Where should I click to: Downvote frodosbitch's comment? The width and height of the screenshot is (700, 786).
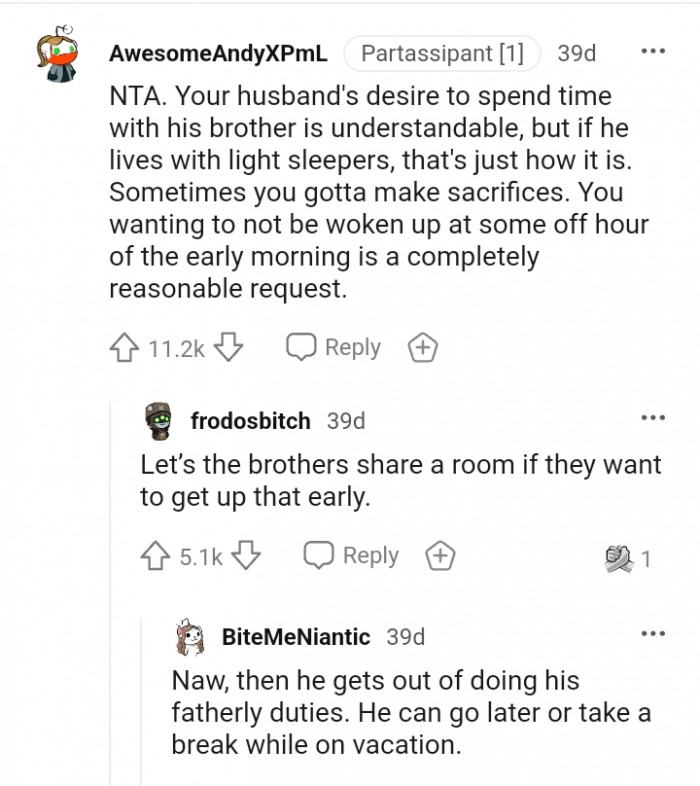[x=247, y=556]
